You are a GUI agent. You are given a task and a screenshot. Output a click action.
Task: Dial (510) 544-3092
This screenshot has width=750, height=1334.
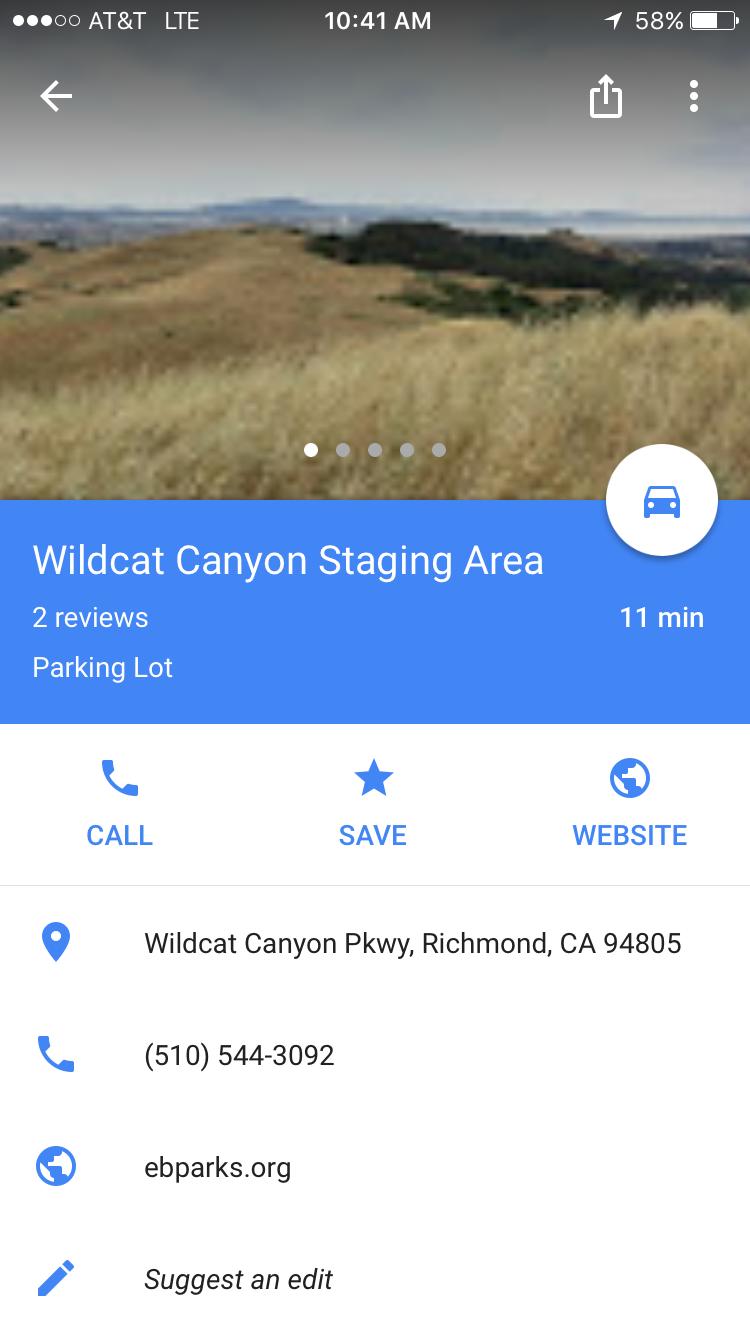pos(239,1055)
